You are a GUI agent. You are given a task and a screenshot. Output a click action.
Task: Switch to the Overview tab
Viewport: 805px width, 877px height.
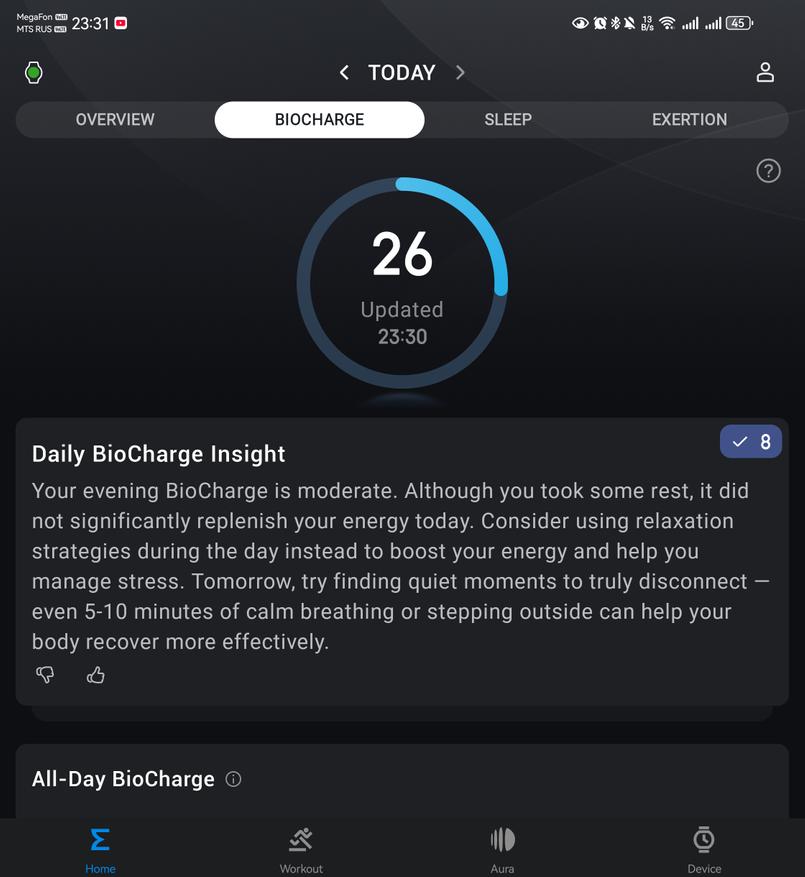[115, 119]
